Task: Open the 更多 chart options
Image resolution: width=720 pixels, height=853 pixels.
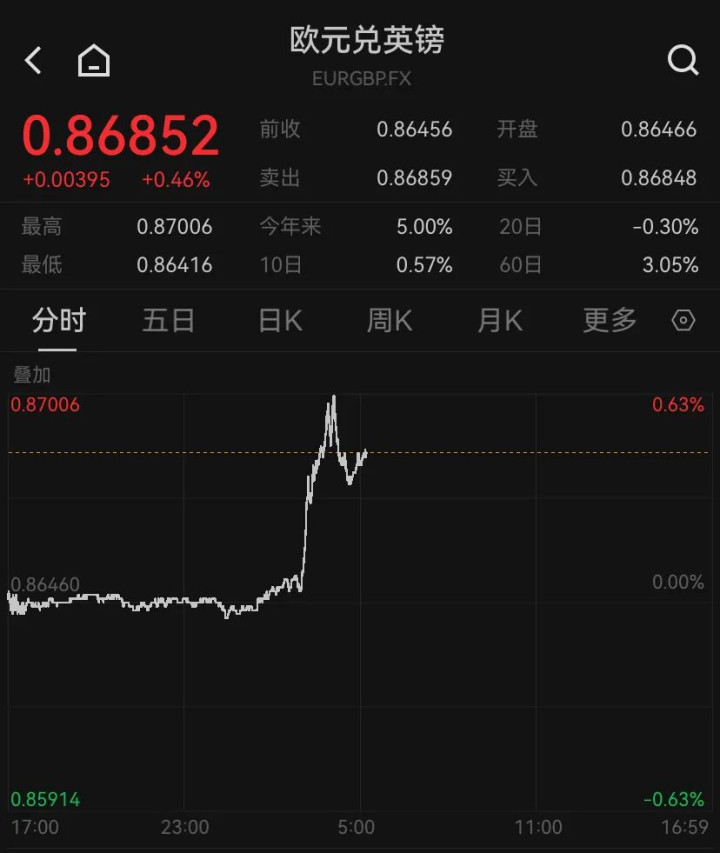Action: click(x=609, y=321)
